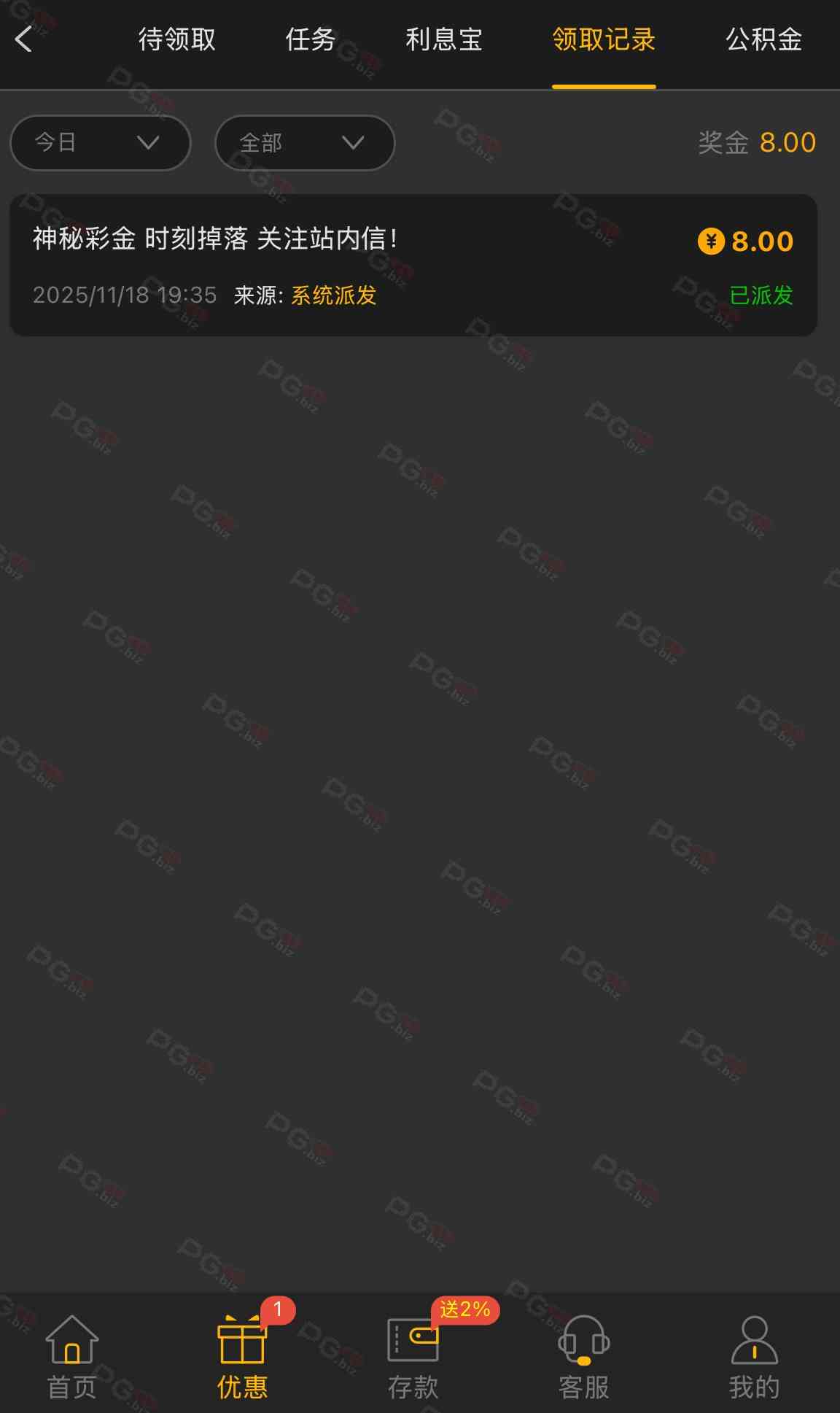The height and width of the screenshot is (1413, 840).
Task: Open the 神秘彩金 reward record card
Action: click(x=413, y=265)
